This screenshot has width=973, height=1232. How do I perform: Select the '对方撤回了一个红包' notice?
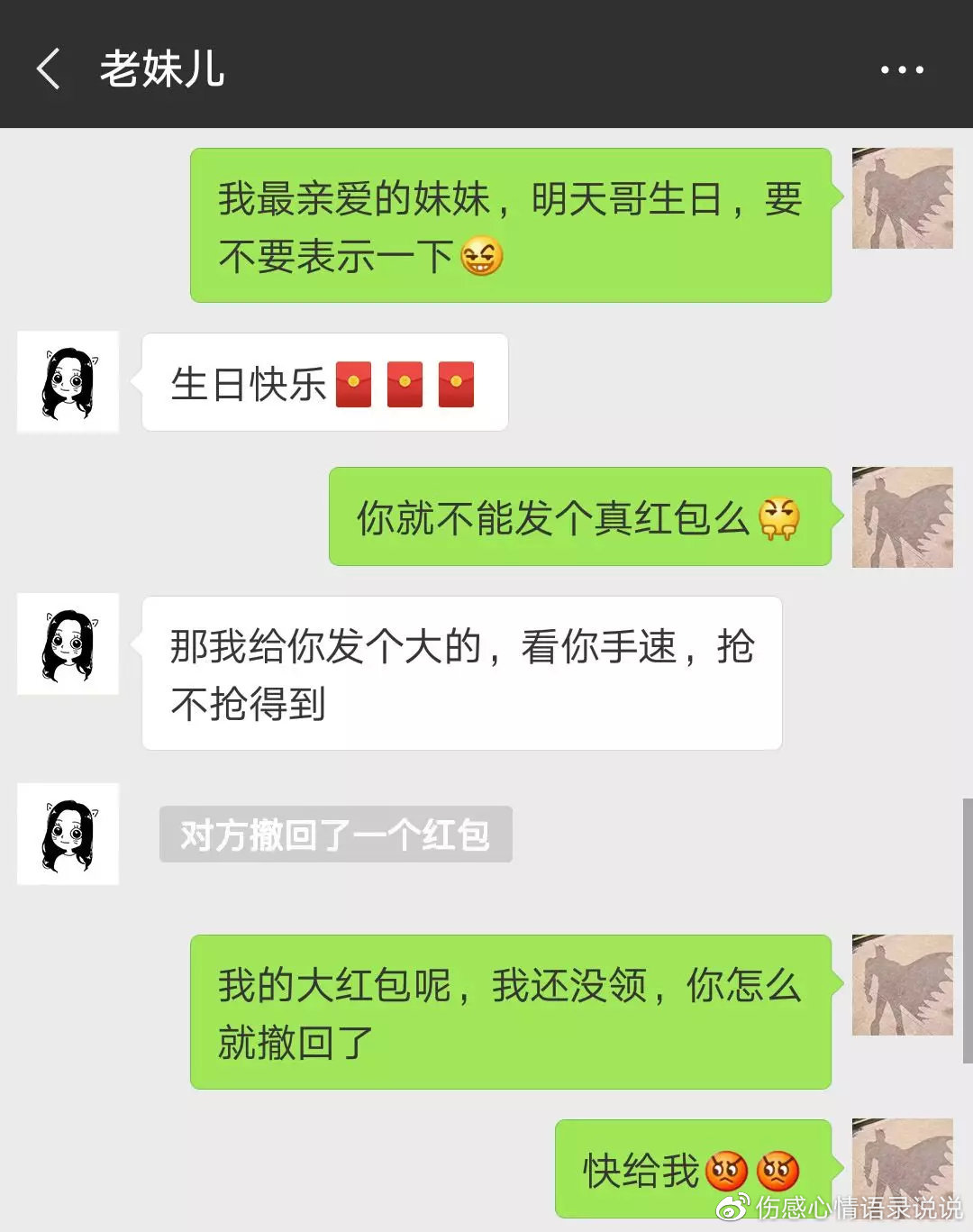pos(334,835)
